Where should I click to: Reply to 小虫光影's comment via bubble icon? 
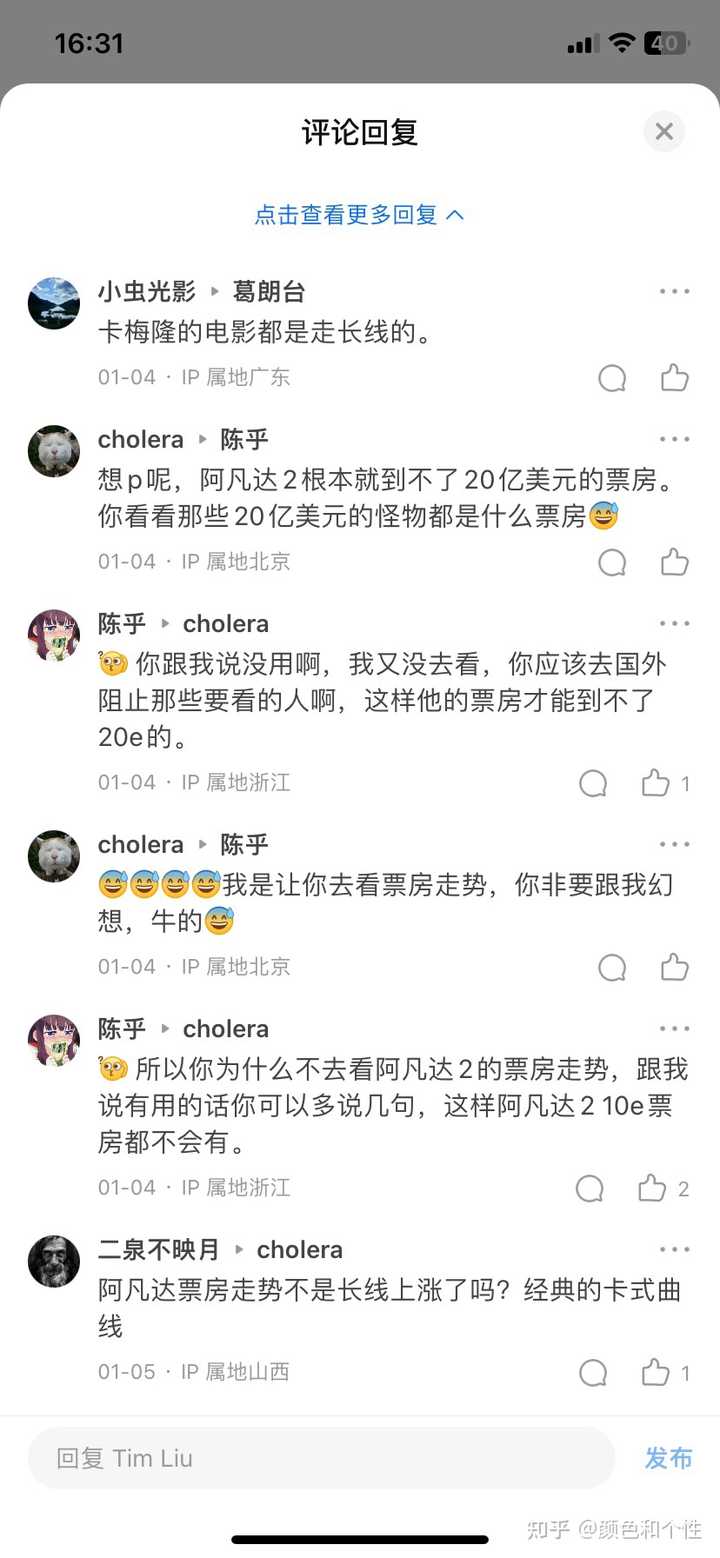pos(612,377)
